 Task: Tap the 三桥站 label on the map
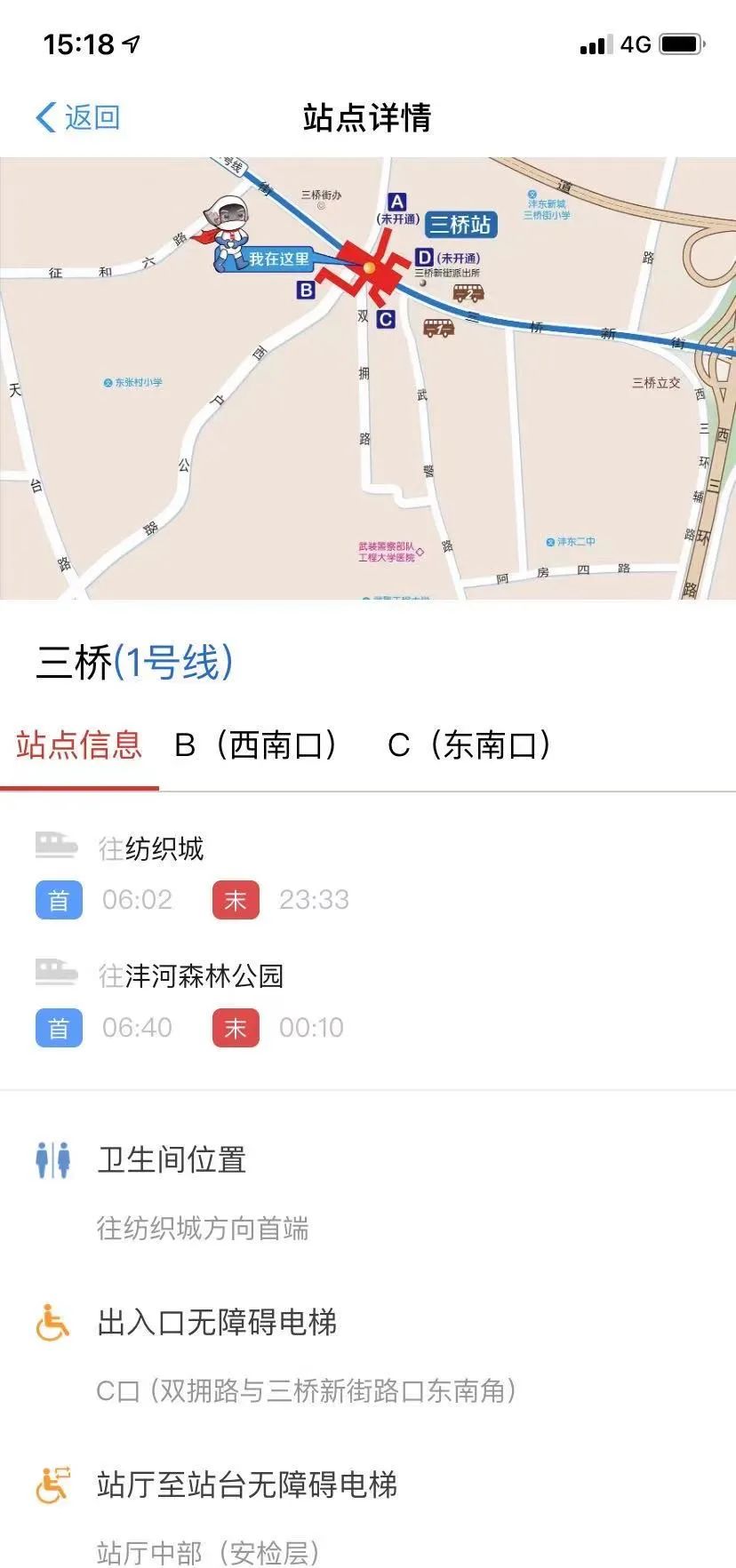coord(461,225)
